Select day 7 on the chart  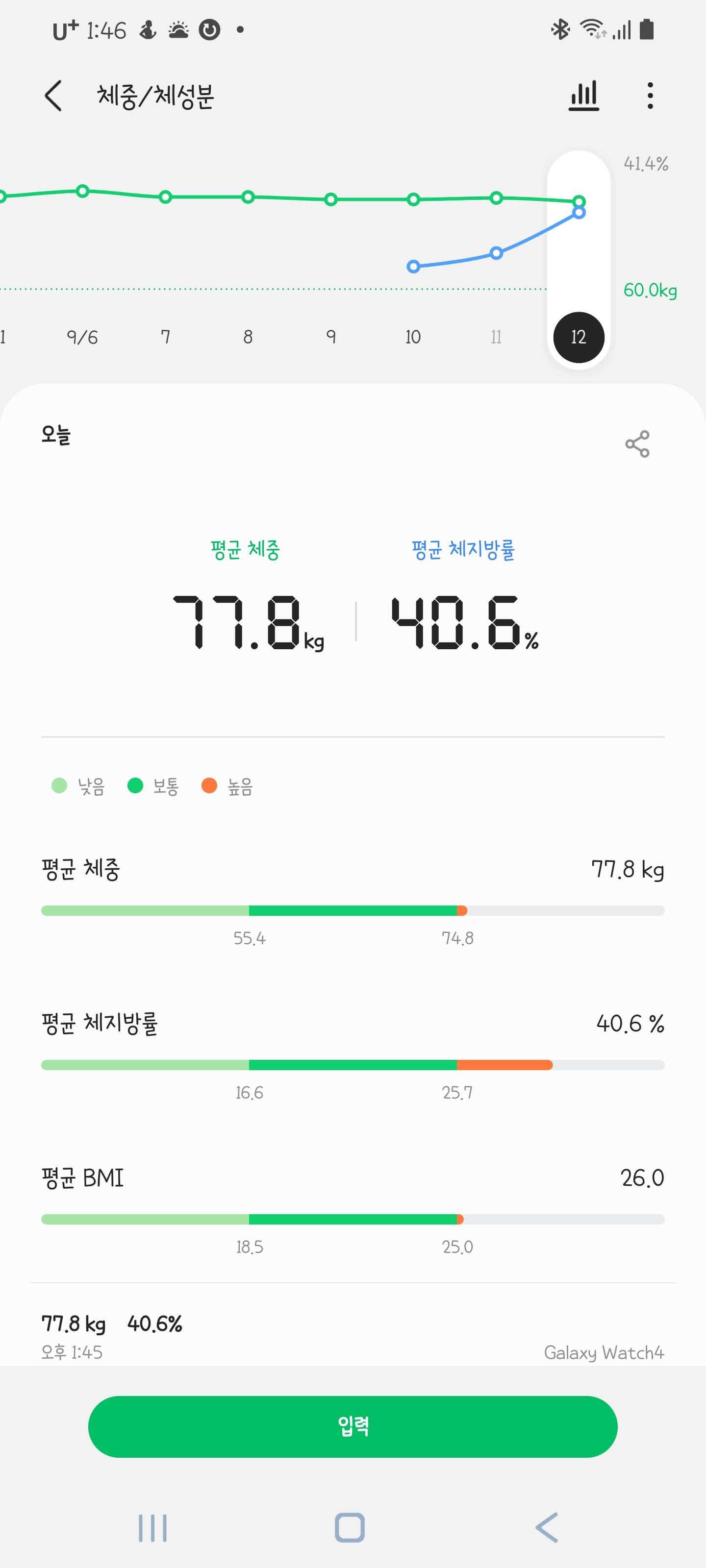(x=165, y=337)
